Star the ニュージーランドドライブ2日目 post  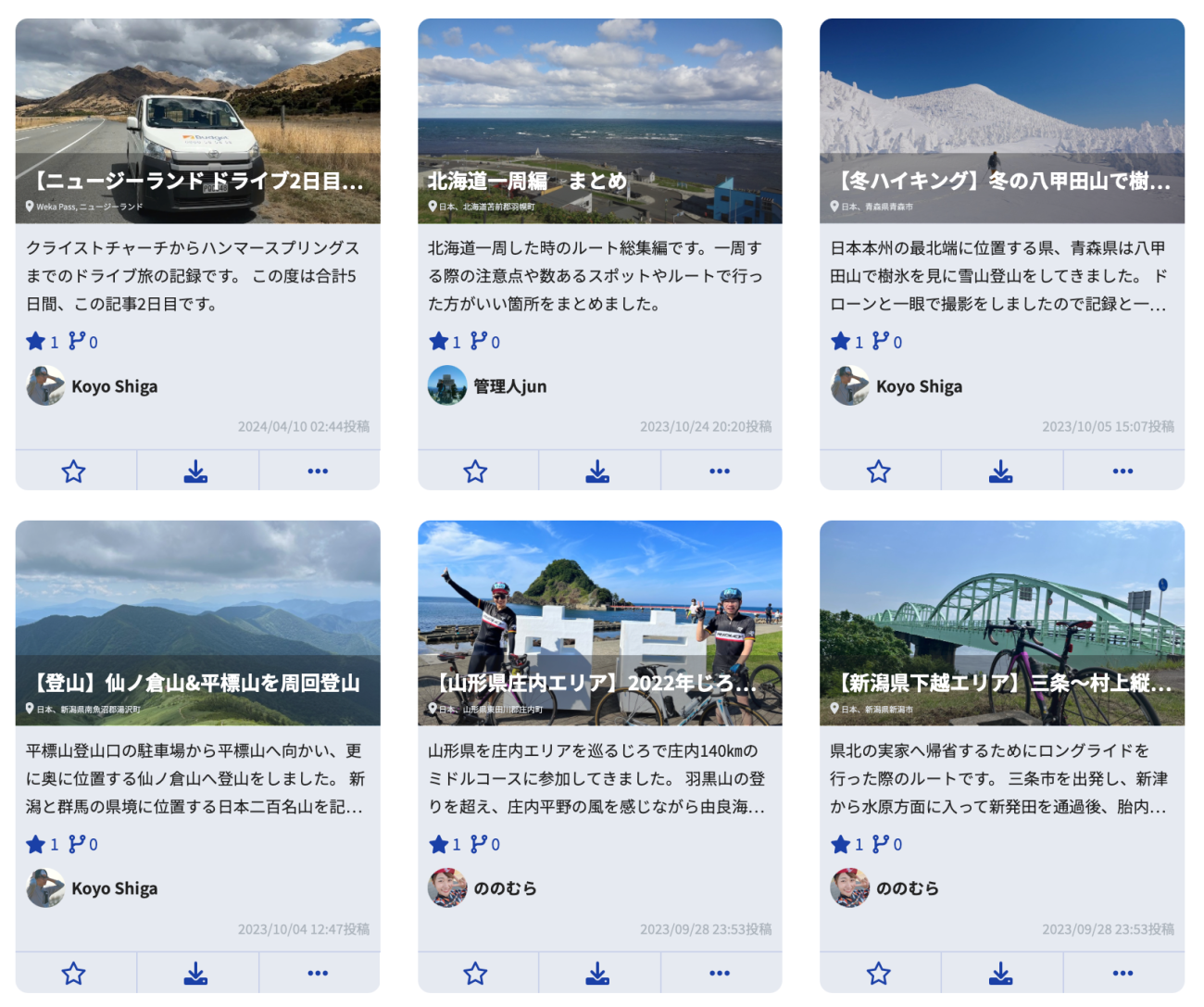click(74, 472)
